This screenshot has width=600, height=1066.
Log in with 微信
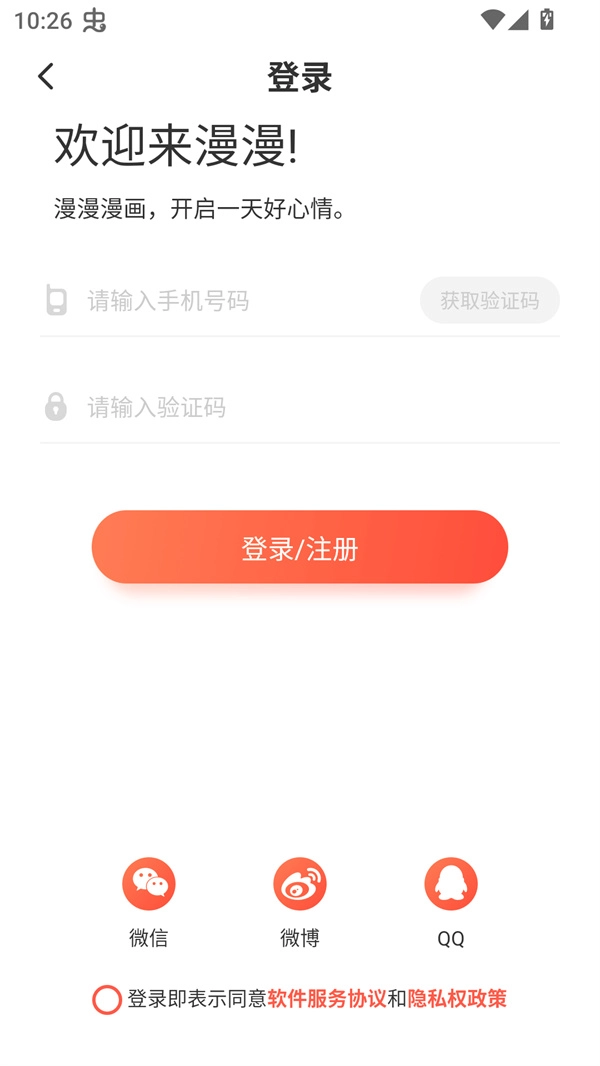(149, 885)
